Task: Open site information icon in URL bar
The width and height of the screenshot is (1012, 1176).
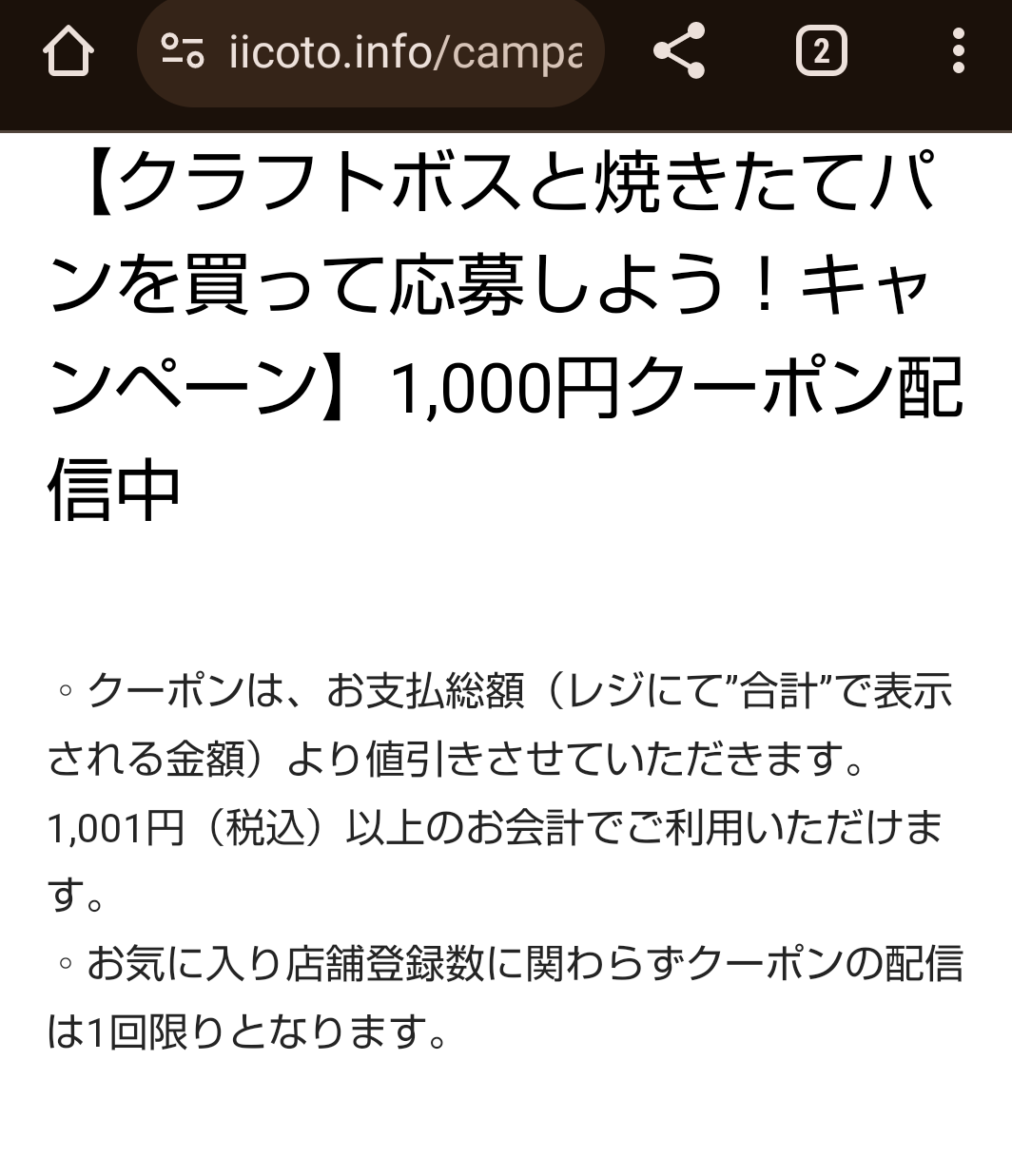Action: tap(182, 51)
